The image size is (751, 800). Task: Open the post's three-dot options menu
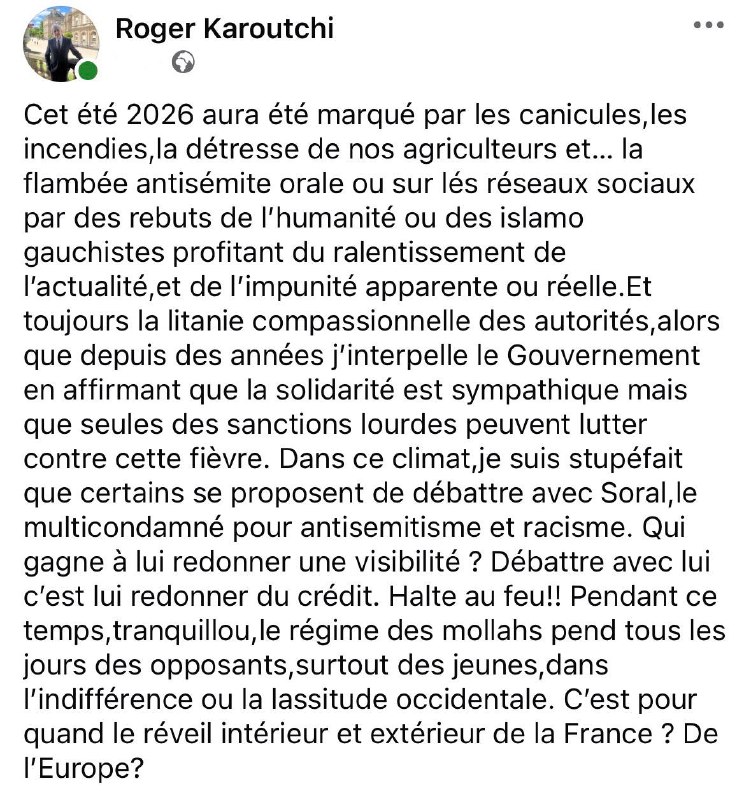tap(709, 25)
